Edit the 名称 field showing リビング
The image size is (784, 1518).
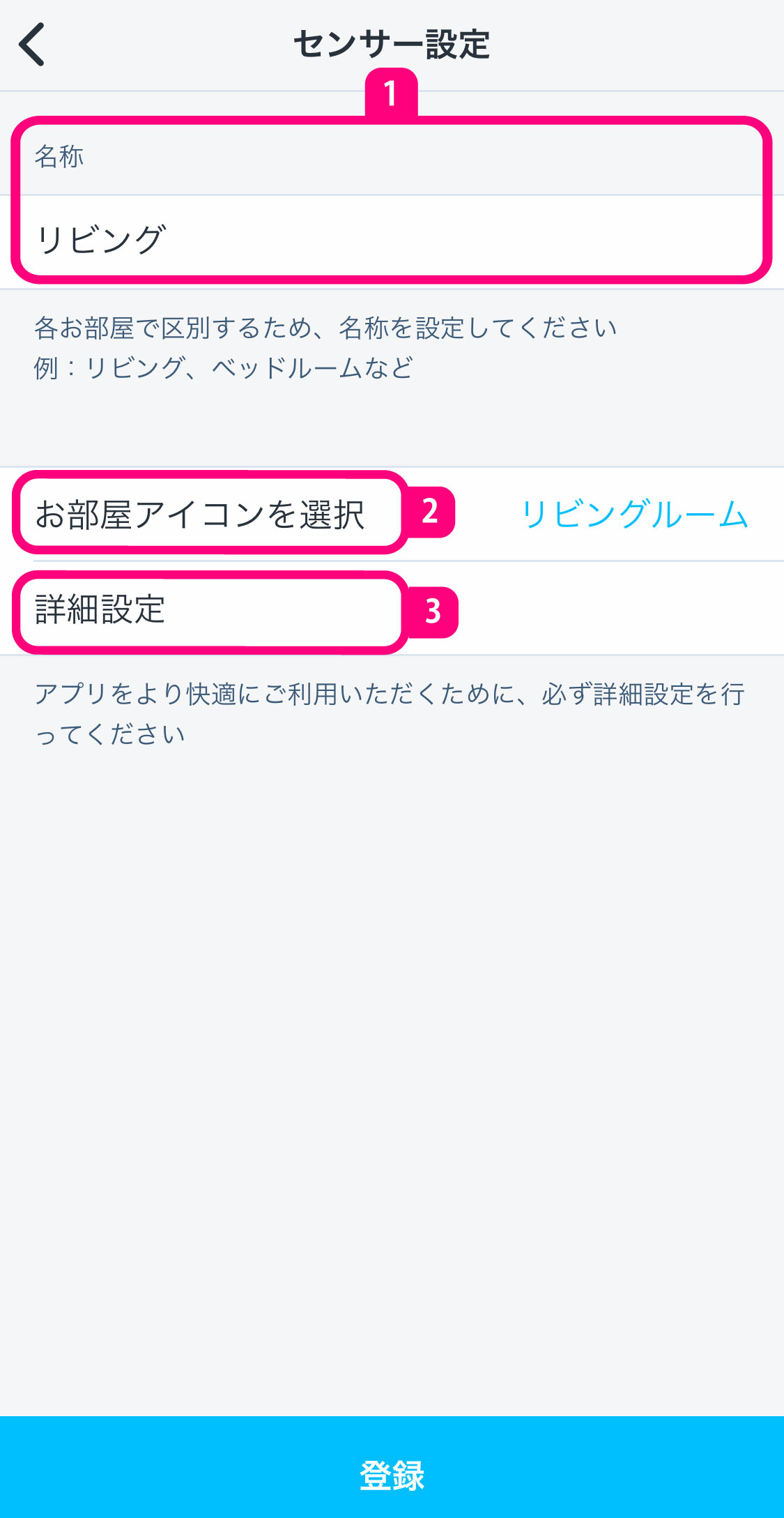pyautogui.click(x=390, y=239)
